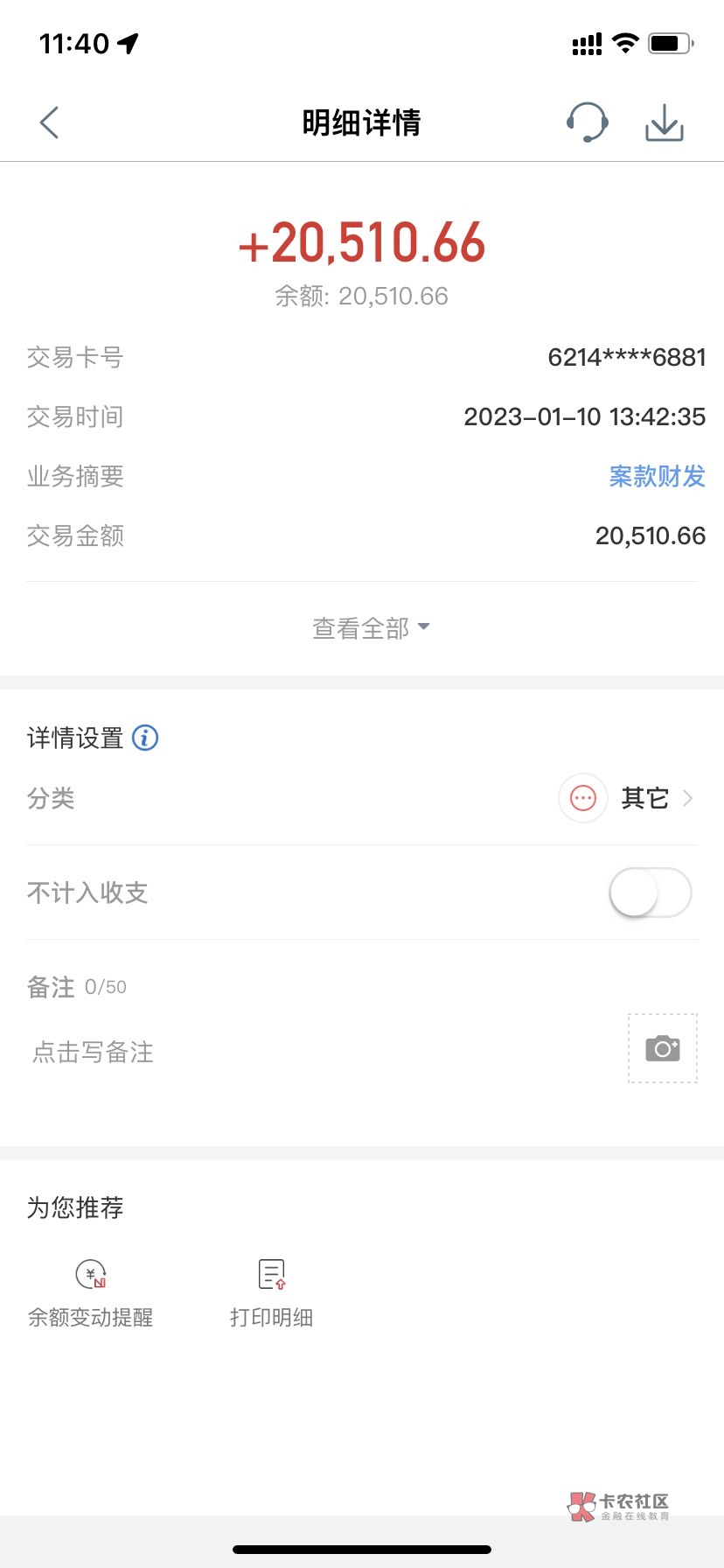Enable the 不计入收支 switch
Image resolution: width=724 pixels, height=1568 pixels.
(x=651, y=892)
